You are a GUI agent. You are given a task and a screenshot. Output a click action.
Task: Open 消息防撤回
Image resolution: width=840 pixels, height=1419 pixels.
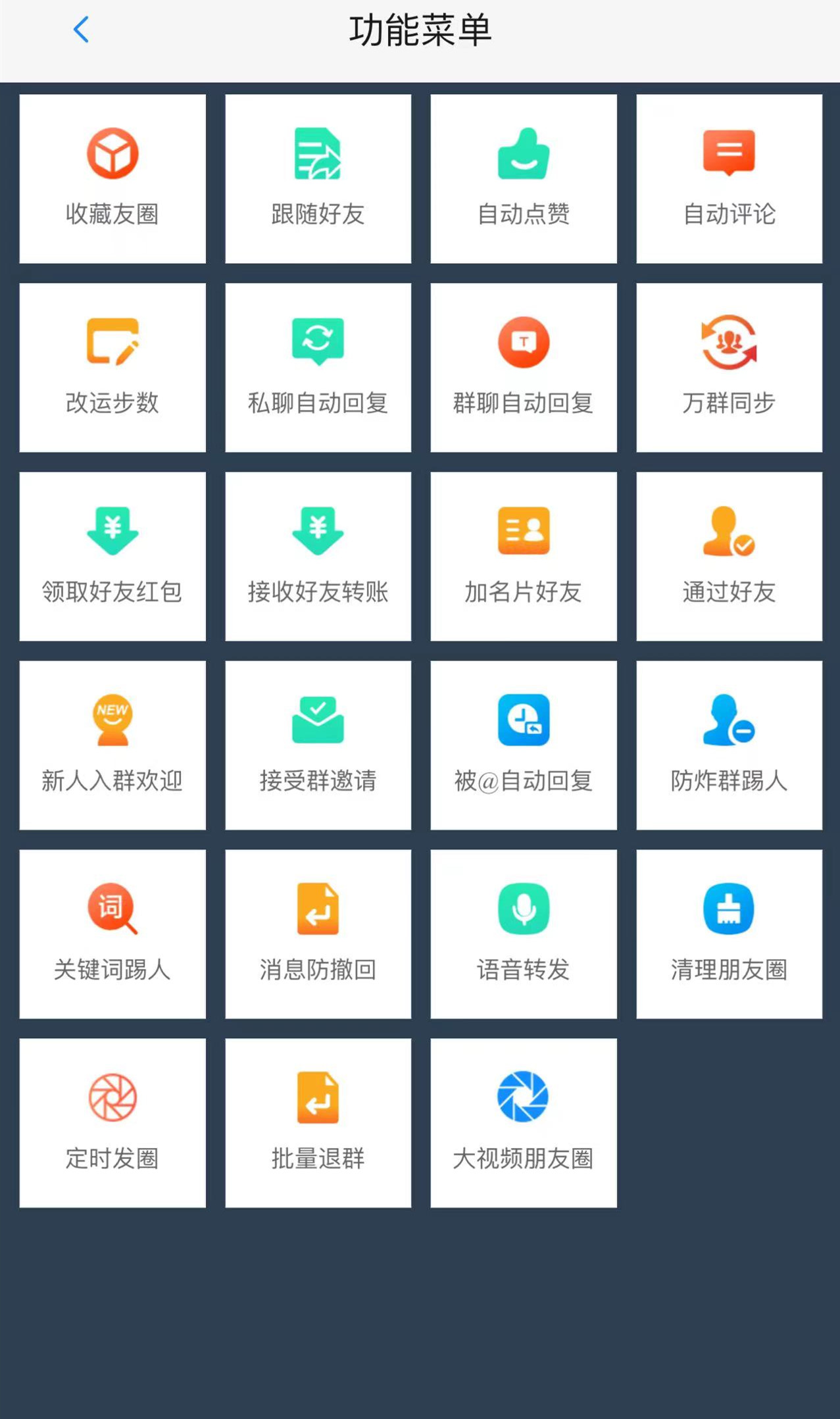point(318,934)
